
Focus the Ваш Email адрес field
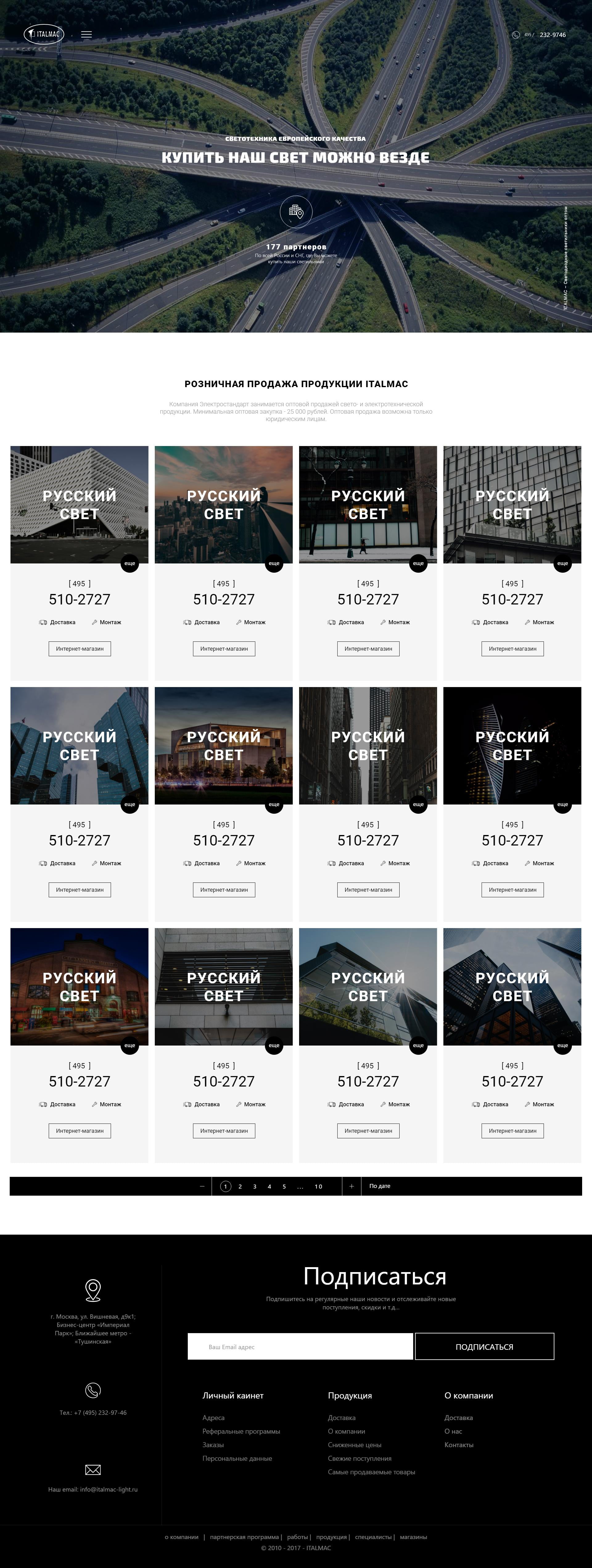[300, 1346]
